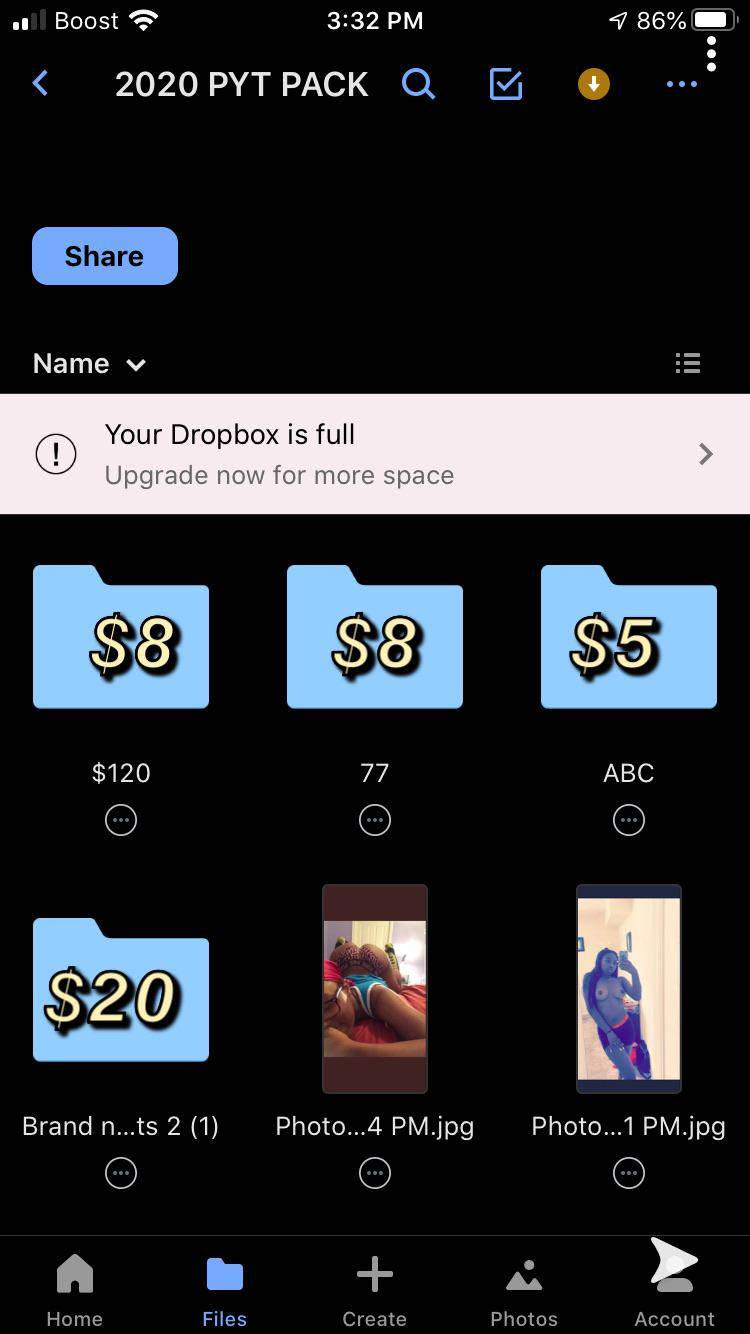This screenshot has width=750, height=1334.
Task: Open the options menu for the $120 folder
Action: pyautogui.click(x=120, y=819)
